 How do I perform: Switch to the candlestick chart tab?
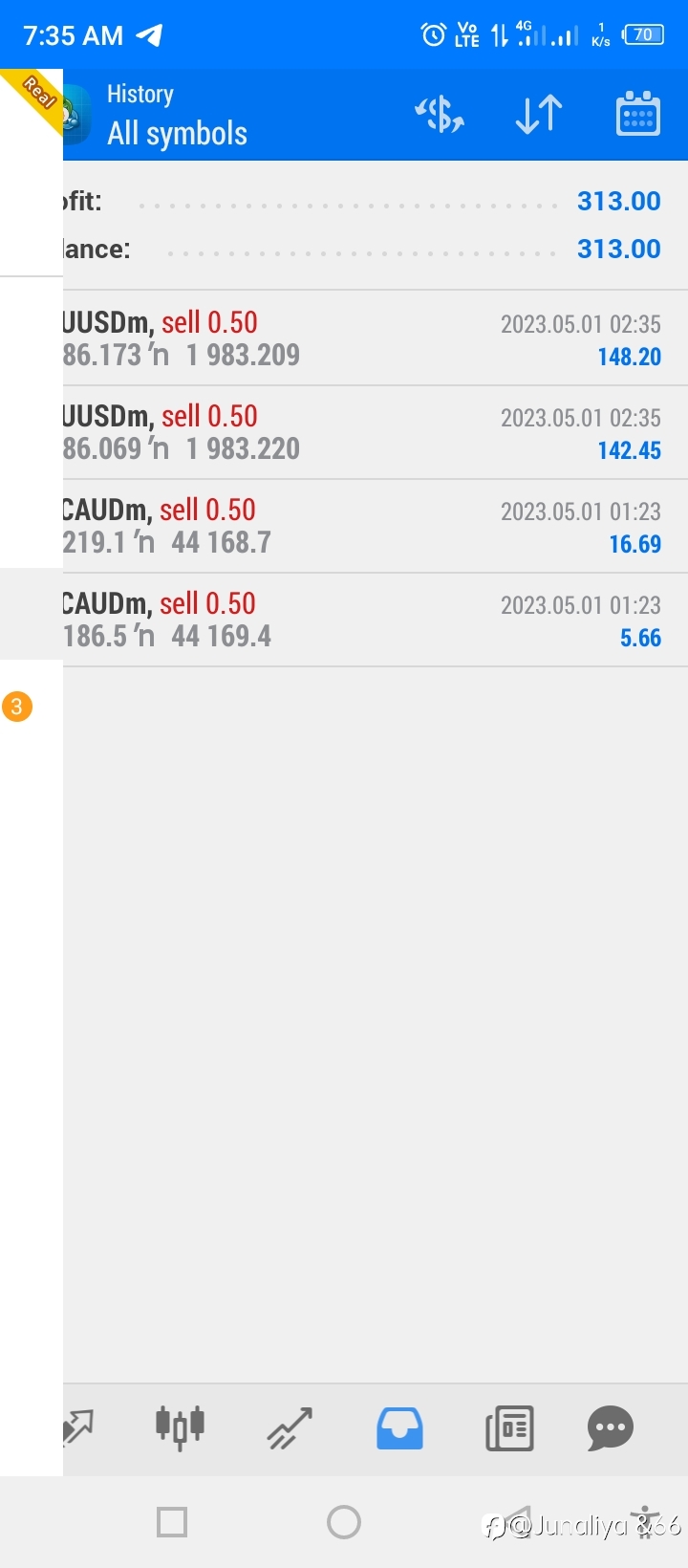tap(180, 1428)
